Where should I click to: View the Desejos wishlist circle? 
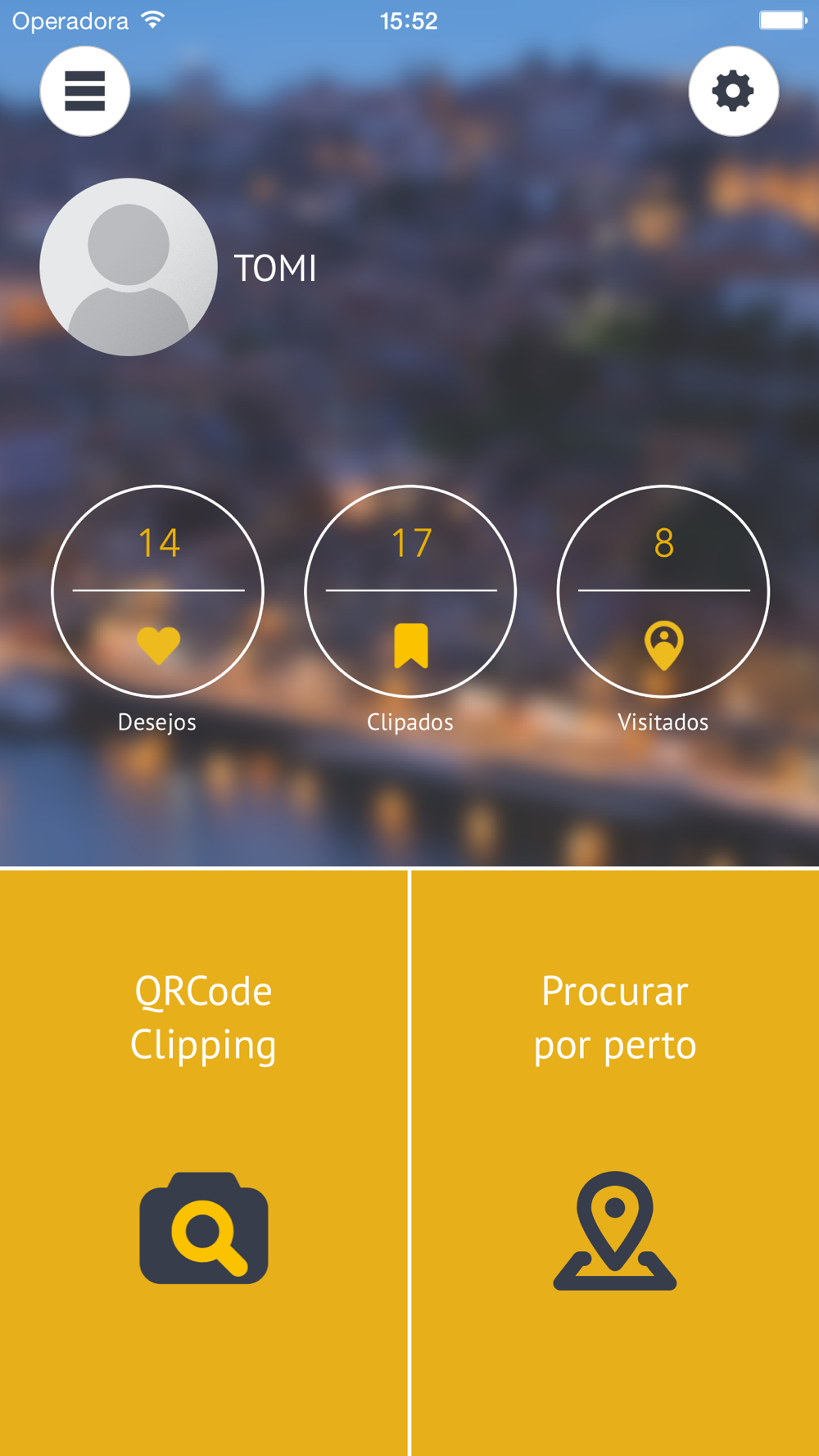click(158, 590)
